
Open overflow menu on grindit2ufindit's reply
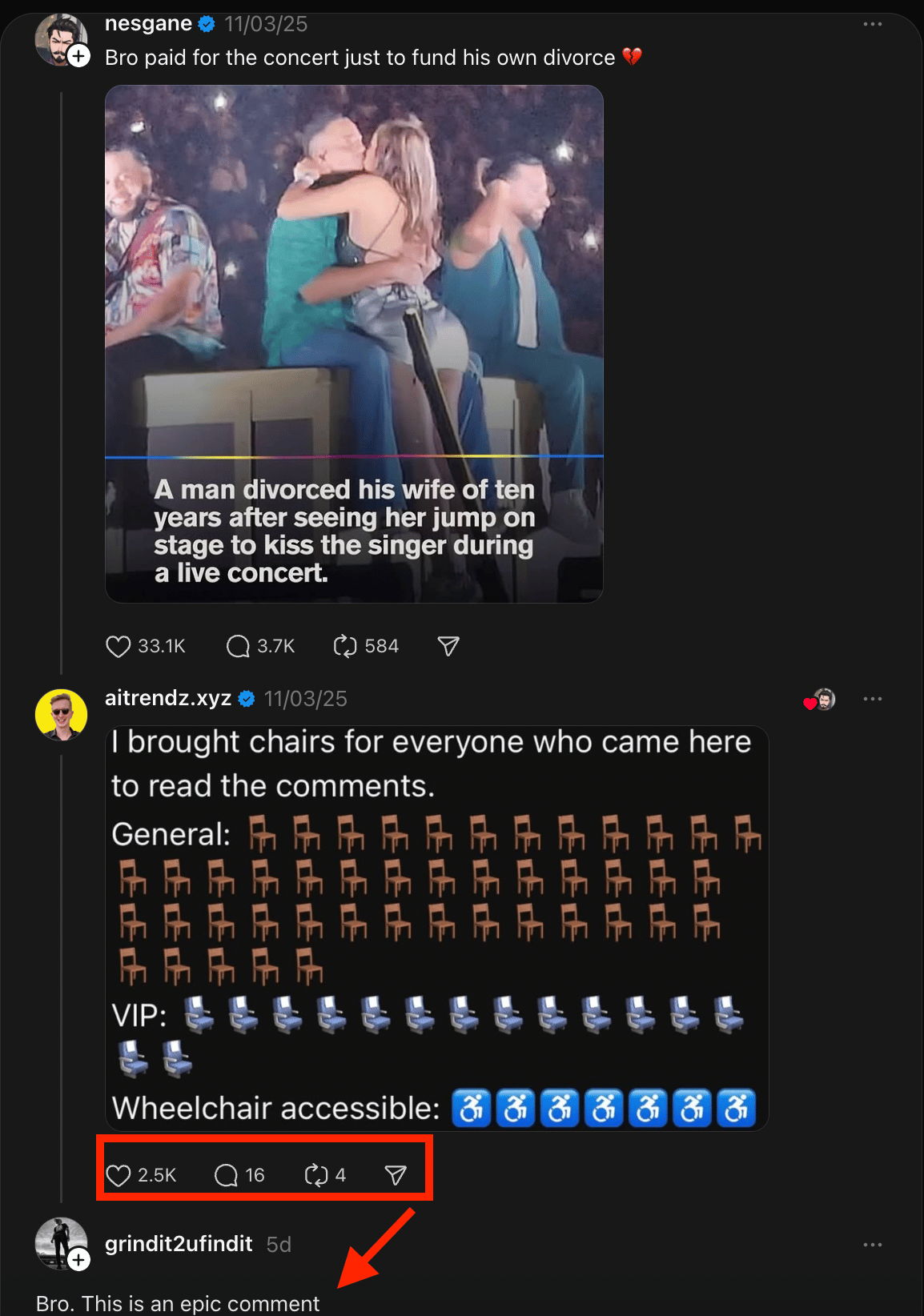click(x=872, y=1245)
